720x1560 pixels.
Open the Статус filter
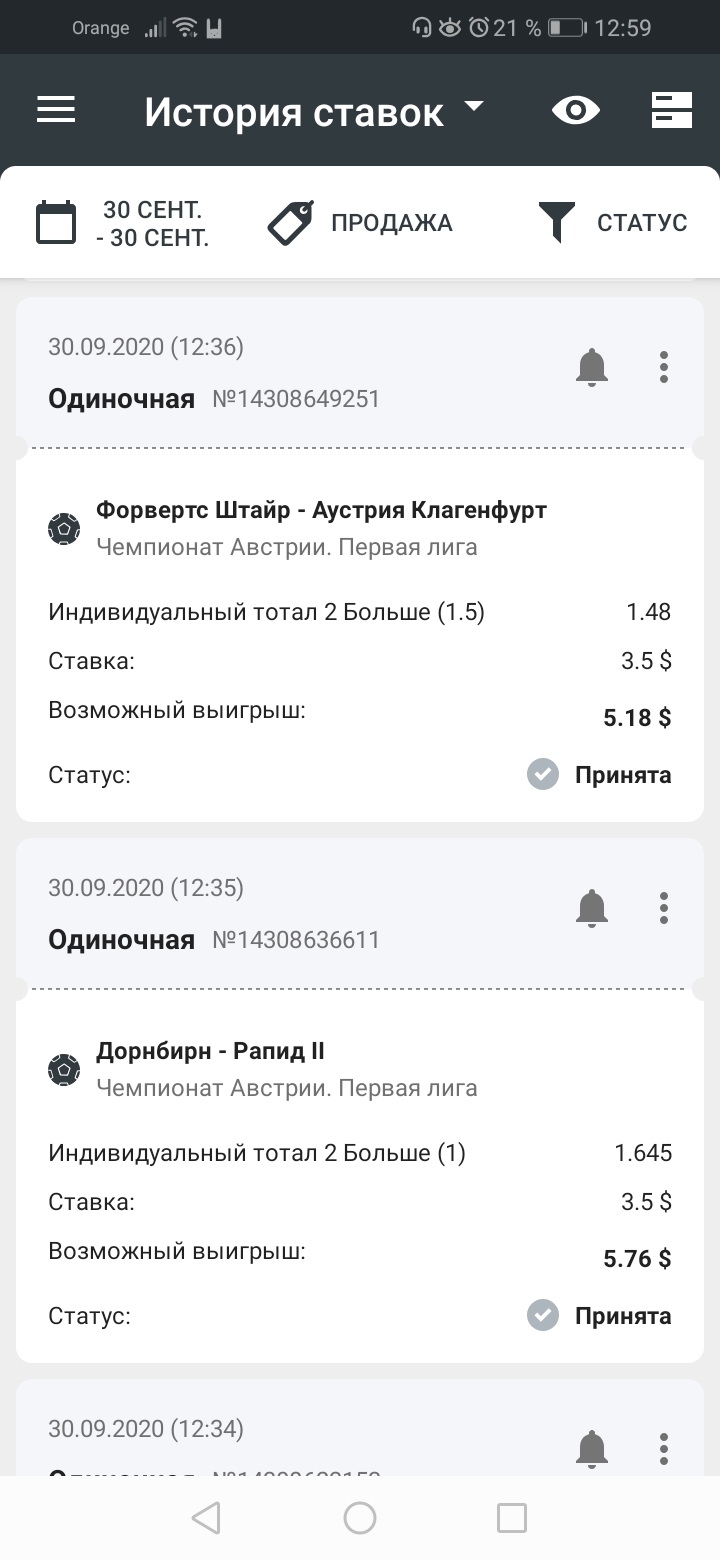tap(612, 222)
